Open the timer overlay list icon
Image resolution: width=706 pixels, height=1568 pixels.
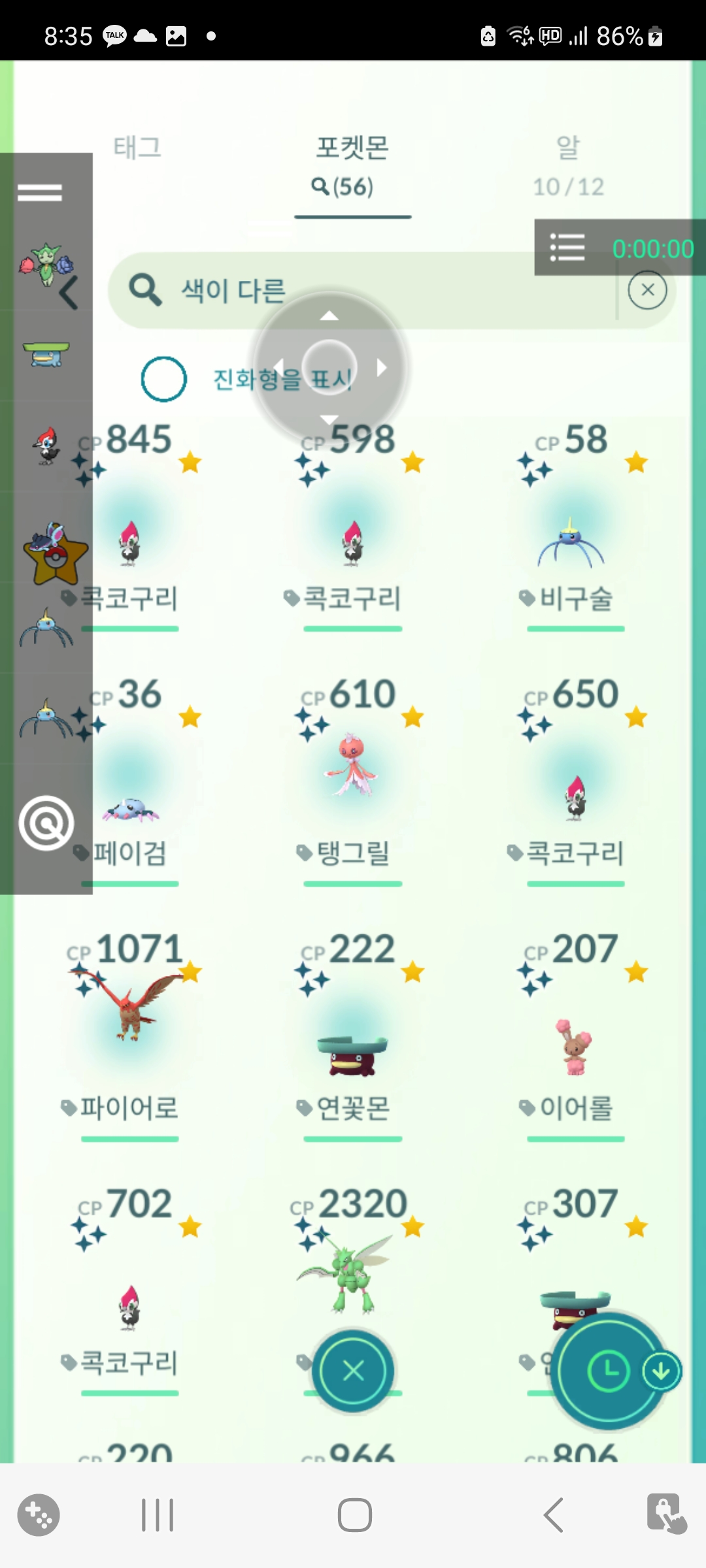(567, 248)
